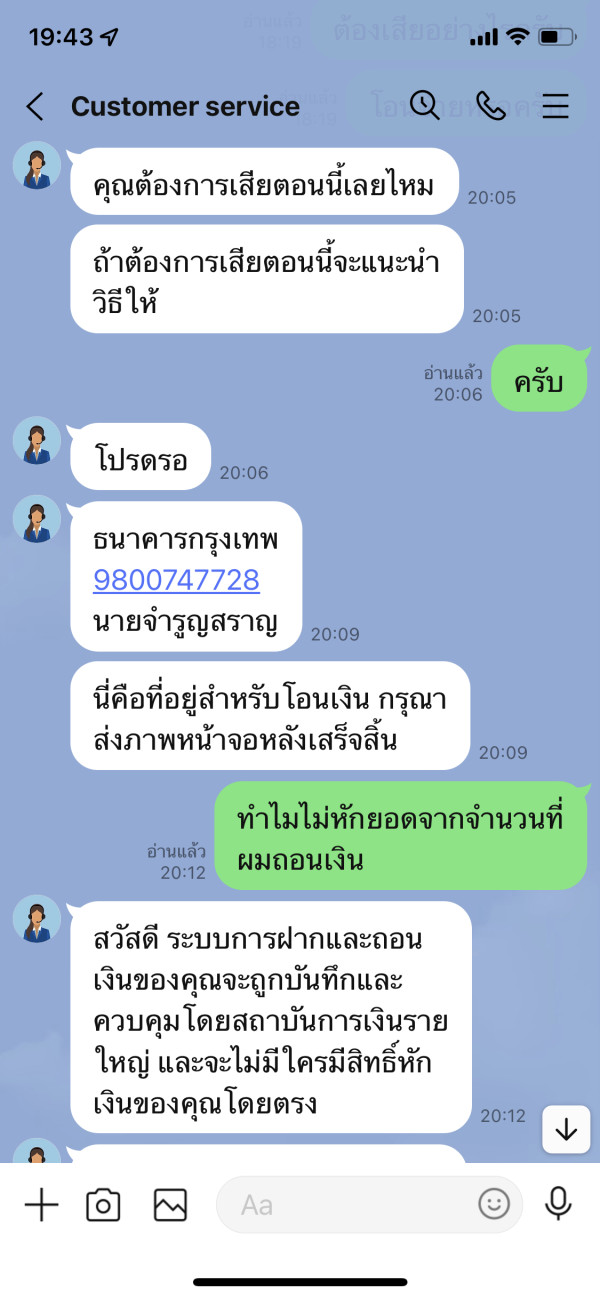Open the emoji and sticker picker

494,1205
